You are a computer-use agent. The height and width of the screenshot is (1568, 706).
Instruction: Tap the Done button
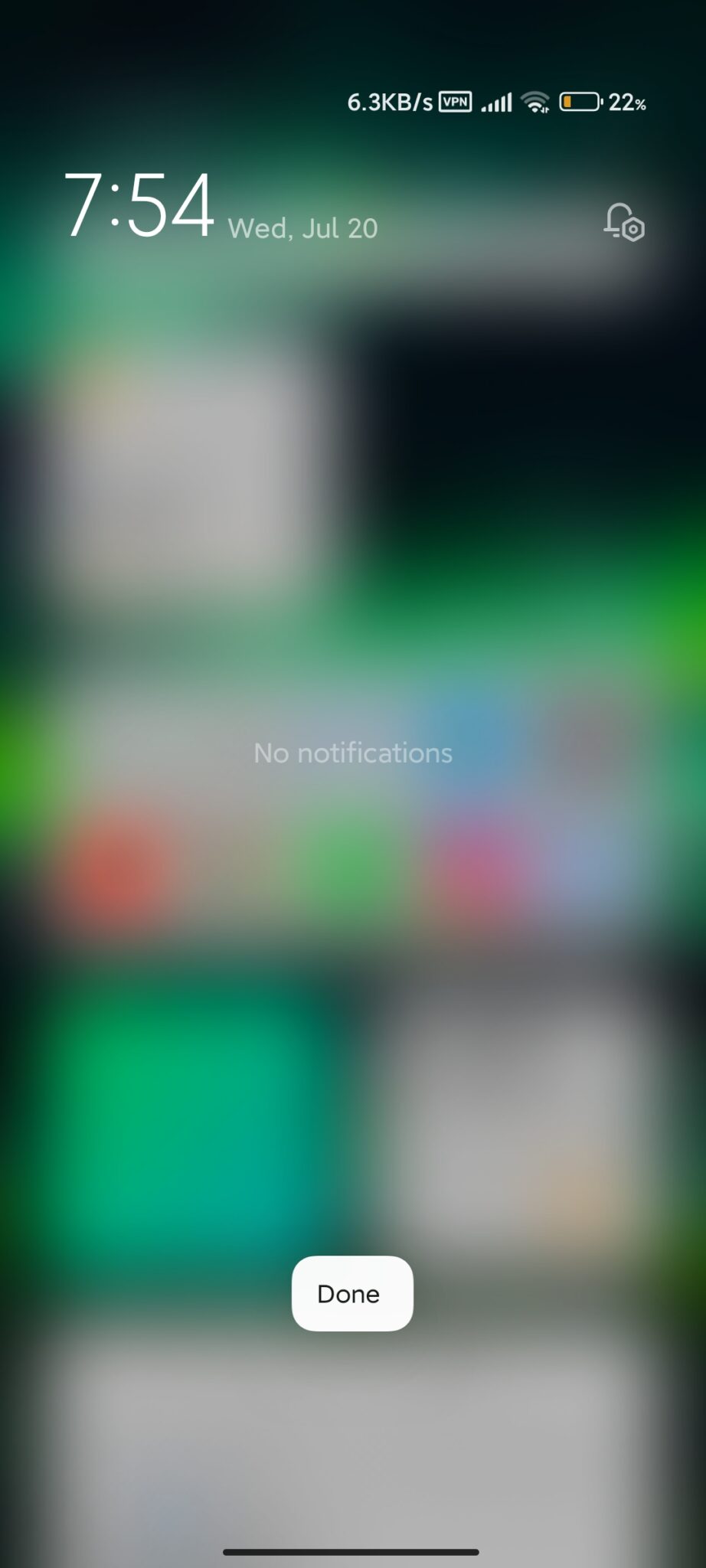coord(352,1293)
